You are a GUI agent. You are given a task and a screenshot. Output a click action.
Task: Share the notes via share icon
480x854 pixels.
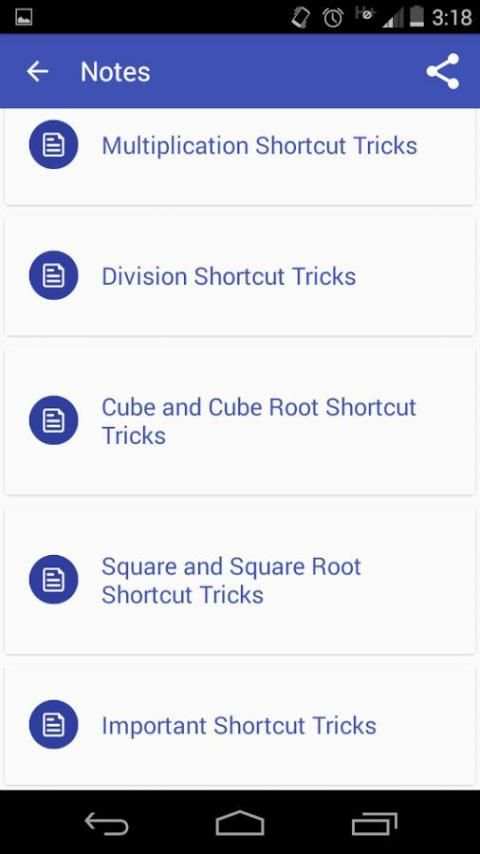click(x=443, y=71)
